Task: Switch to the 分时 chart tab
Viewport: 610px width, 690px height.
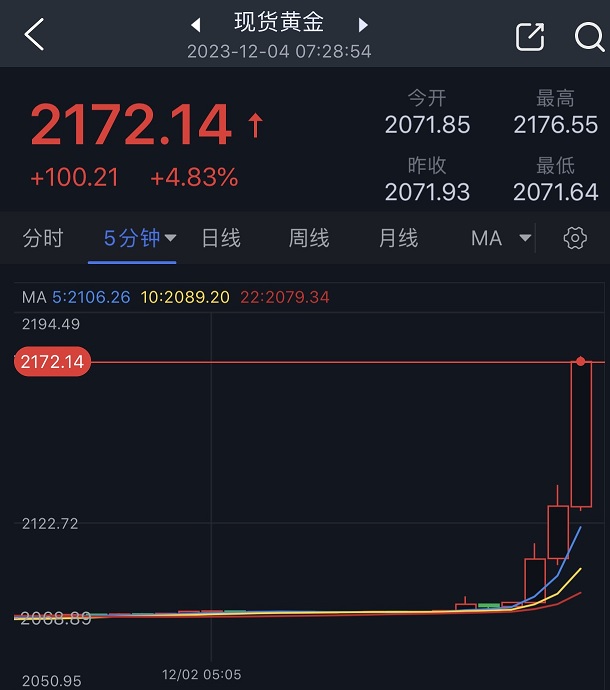Action: pyautogui.click(x=43, y=238)
